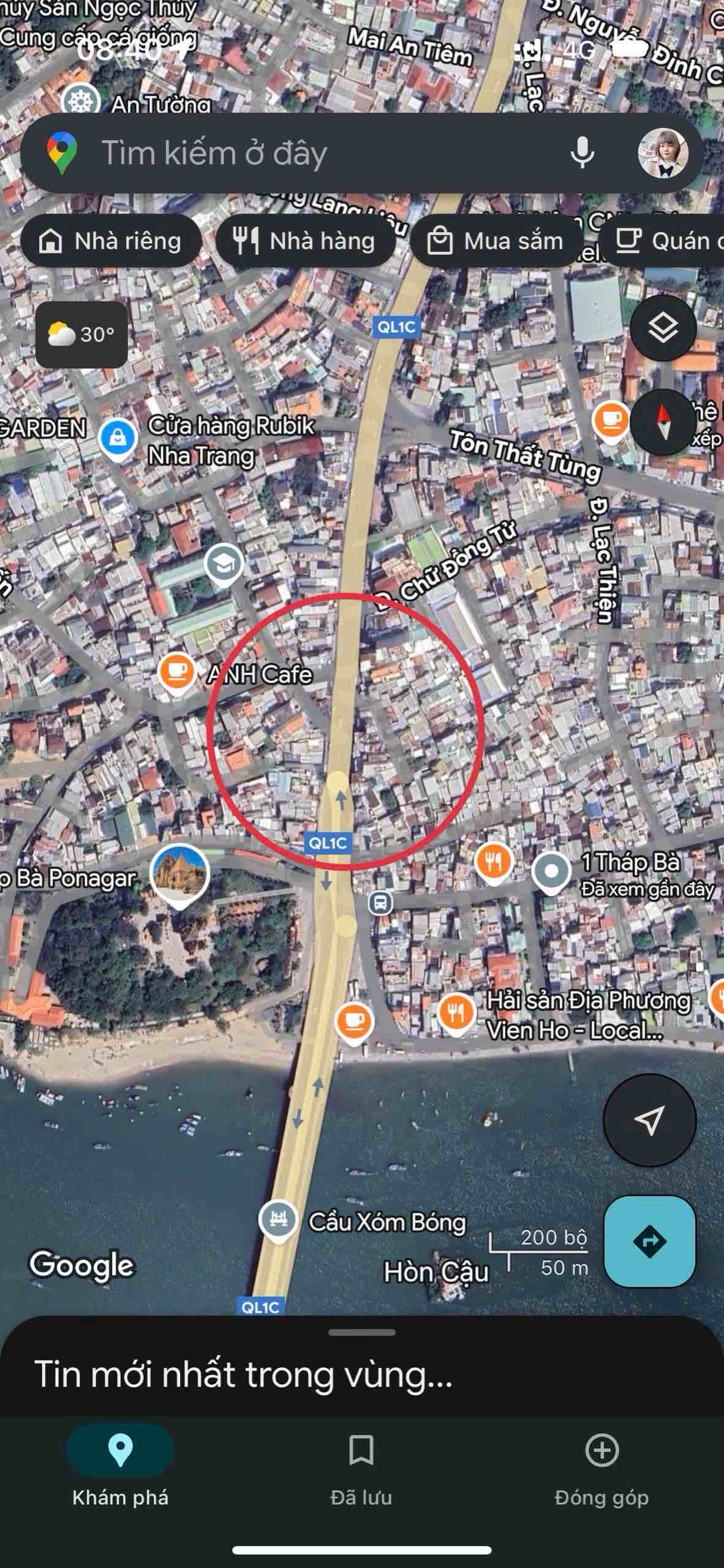Choose the "Mua sắm" chip
Image resolution: width=724 pixels, height=1568 pixels.
coord(496,241)
